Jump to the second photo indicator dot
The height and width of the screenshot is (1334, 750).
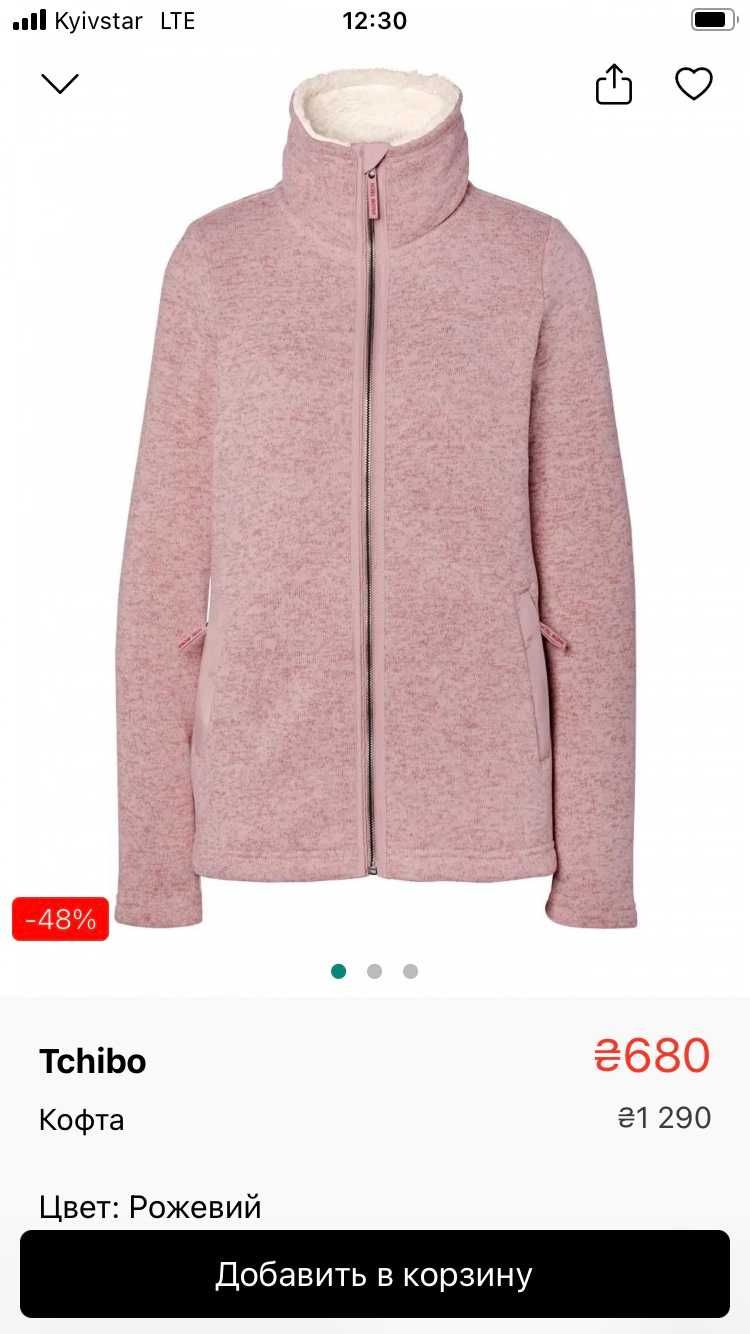click(374, 971)
